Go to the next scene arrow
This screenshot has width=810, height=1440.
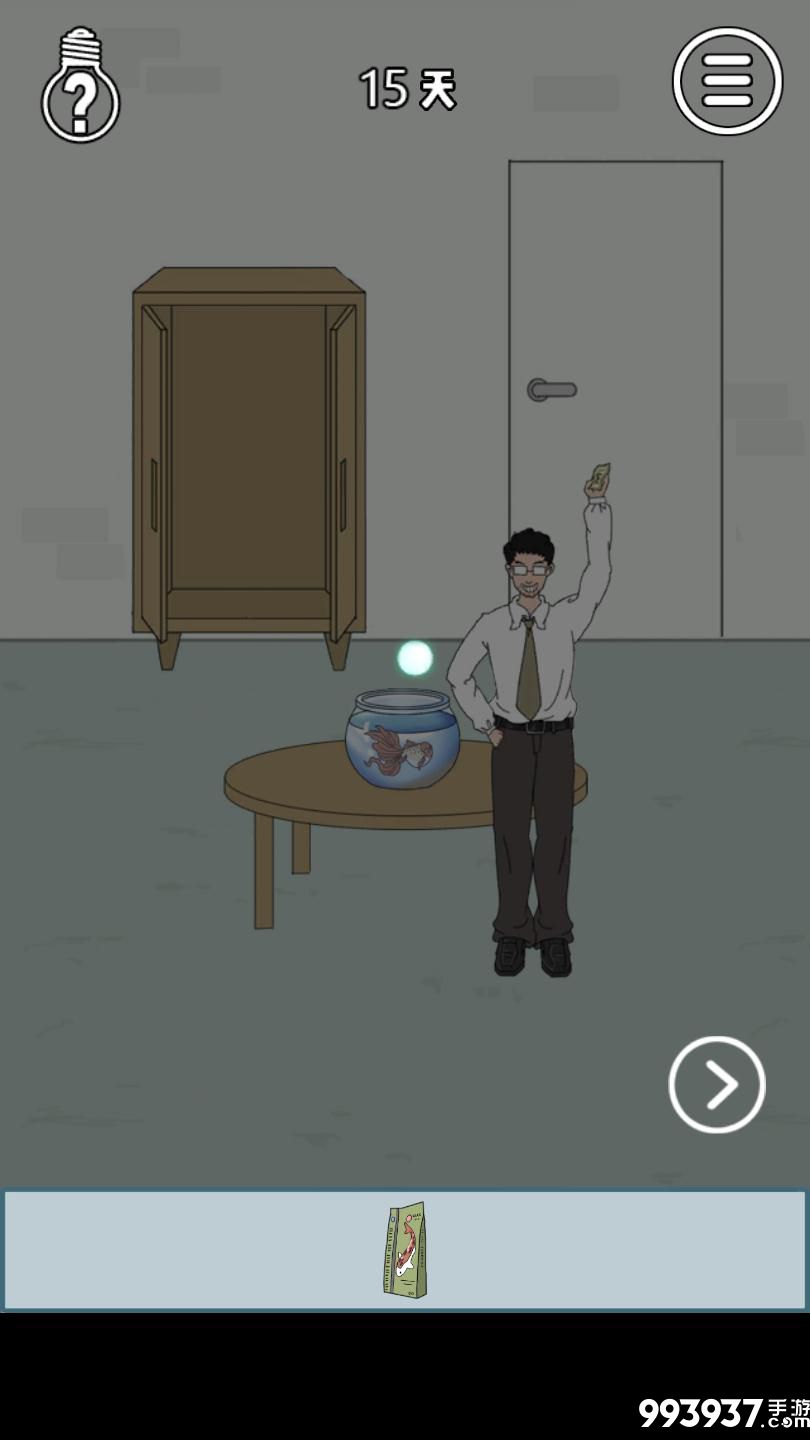716,1084
